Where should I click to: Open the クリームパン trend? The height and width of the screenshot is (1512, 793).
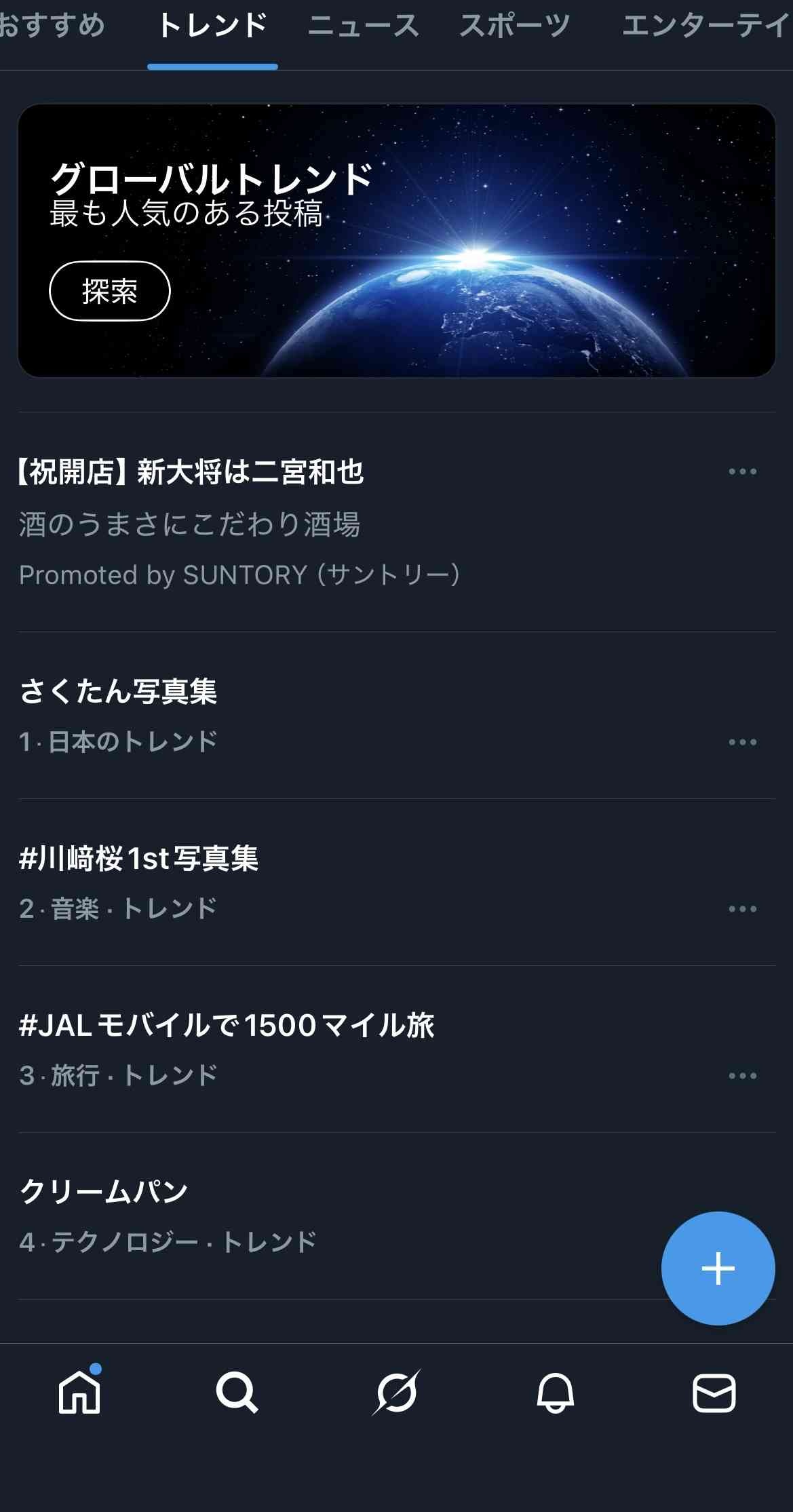click(104, 1193)
